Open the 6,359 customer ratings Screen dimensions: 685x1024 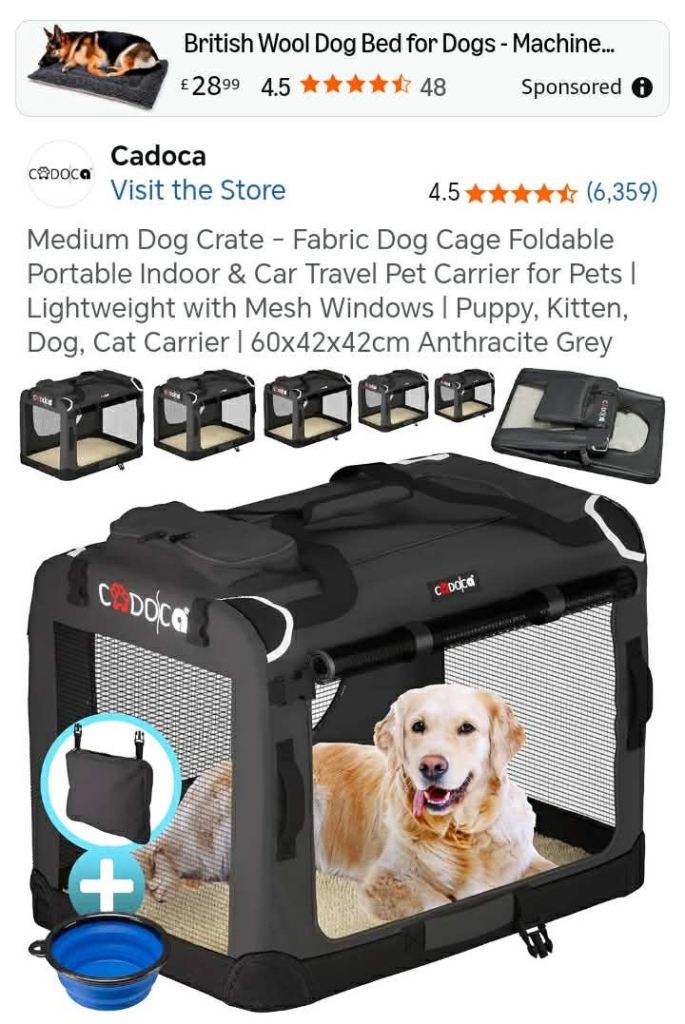click(x=621, y=192)
